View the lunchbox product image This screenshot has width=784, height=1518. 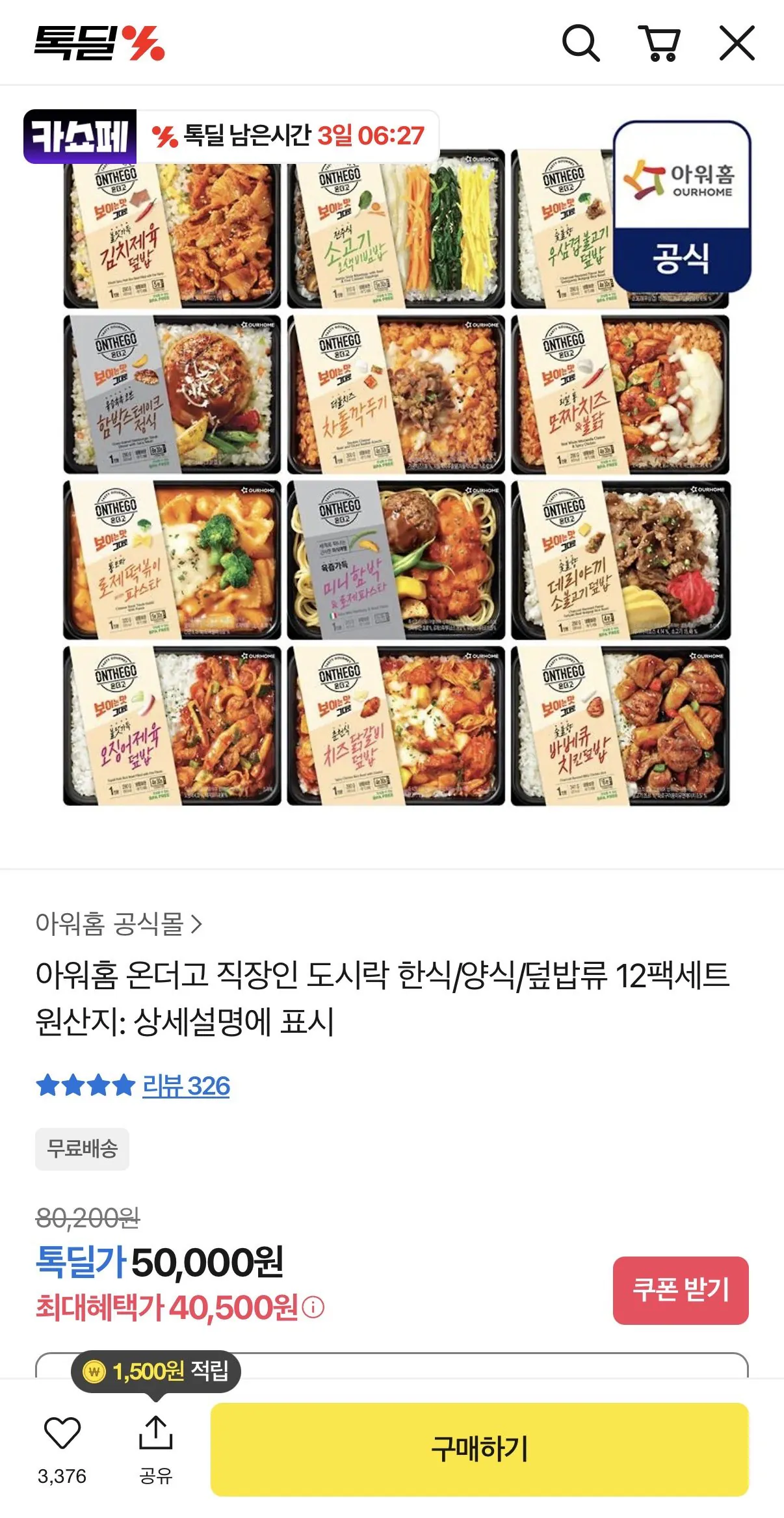coord(395,478)
